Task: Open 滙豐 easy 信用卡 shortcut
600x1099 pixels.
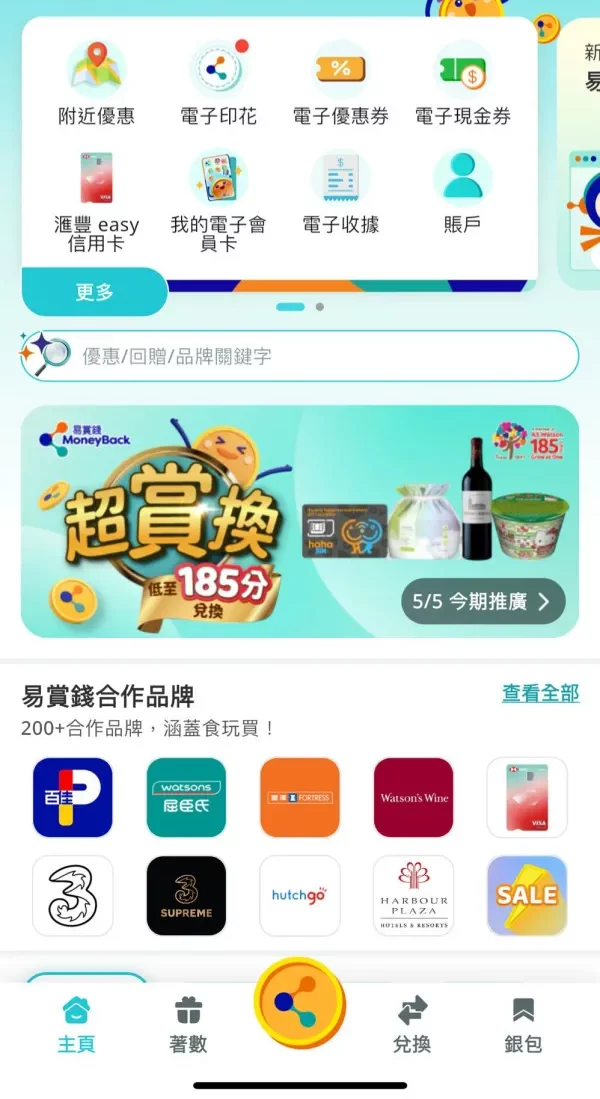Action: click(x=96, y=200)
